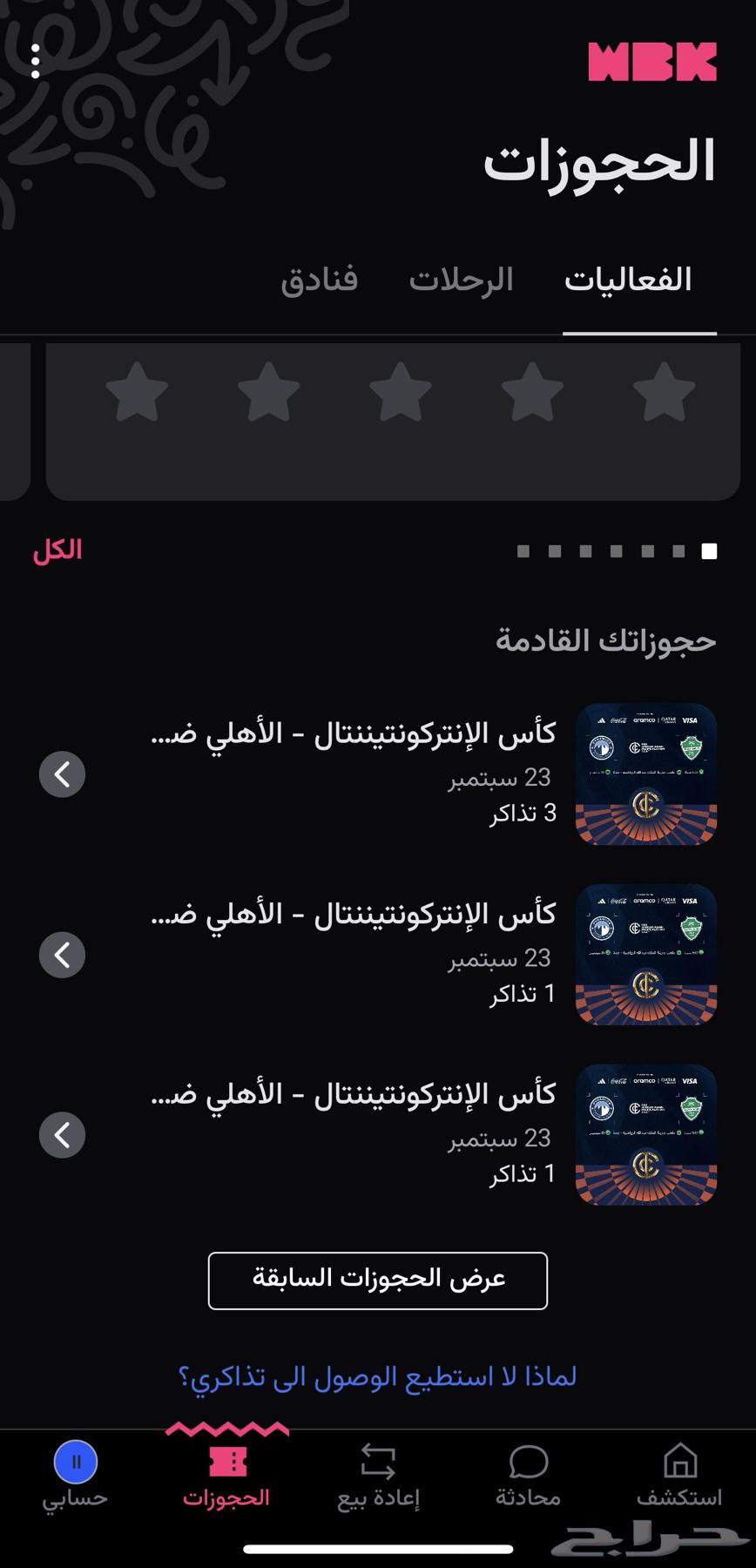756x1568 pixels.
Task: Tap the pause badge on the حسابي icon
Action: coord(76,1462)
